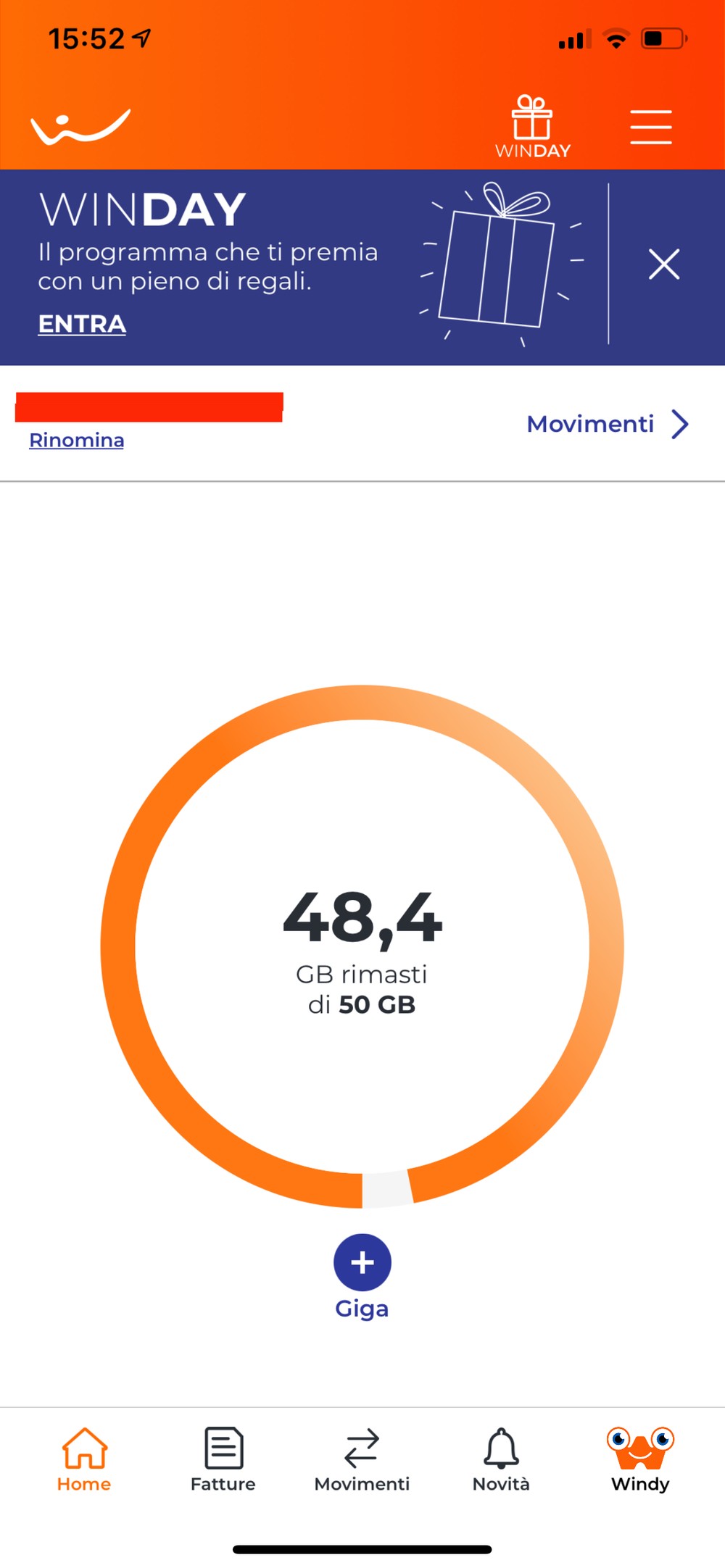The width and height of the screenshot is (725, 1568).
Task: Dismiss the WINDAY promo banner
Action: 664,264
